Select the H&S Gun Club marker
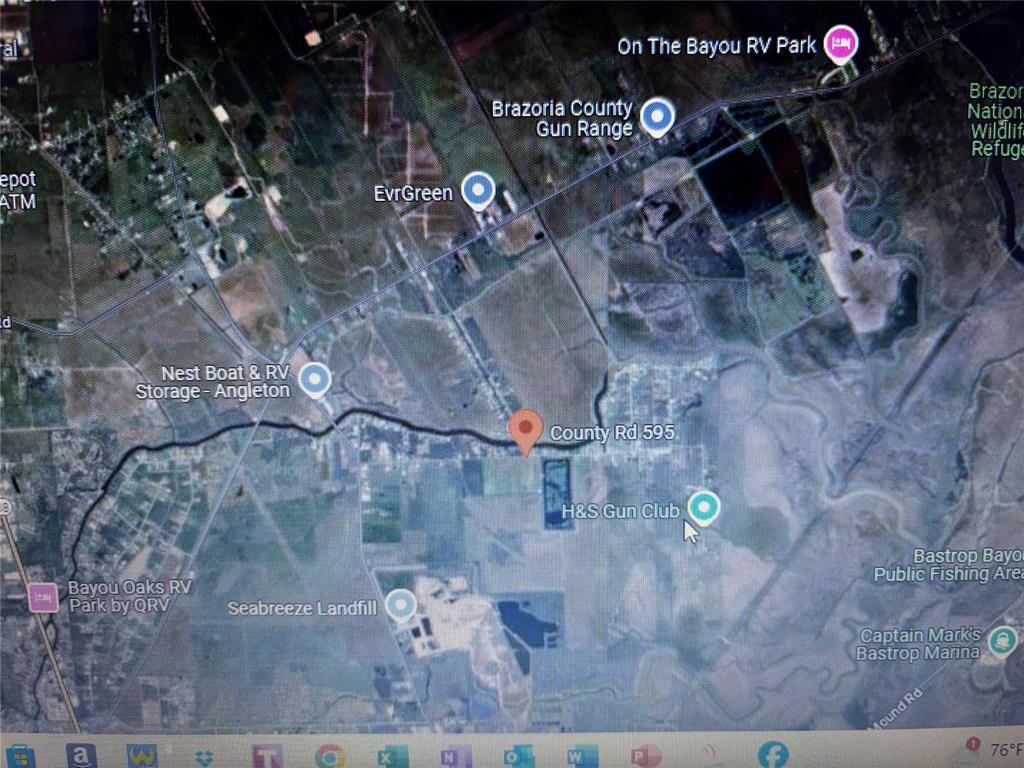Viewport: 1024px width, 768px height. [x=704, y=508]
